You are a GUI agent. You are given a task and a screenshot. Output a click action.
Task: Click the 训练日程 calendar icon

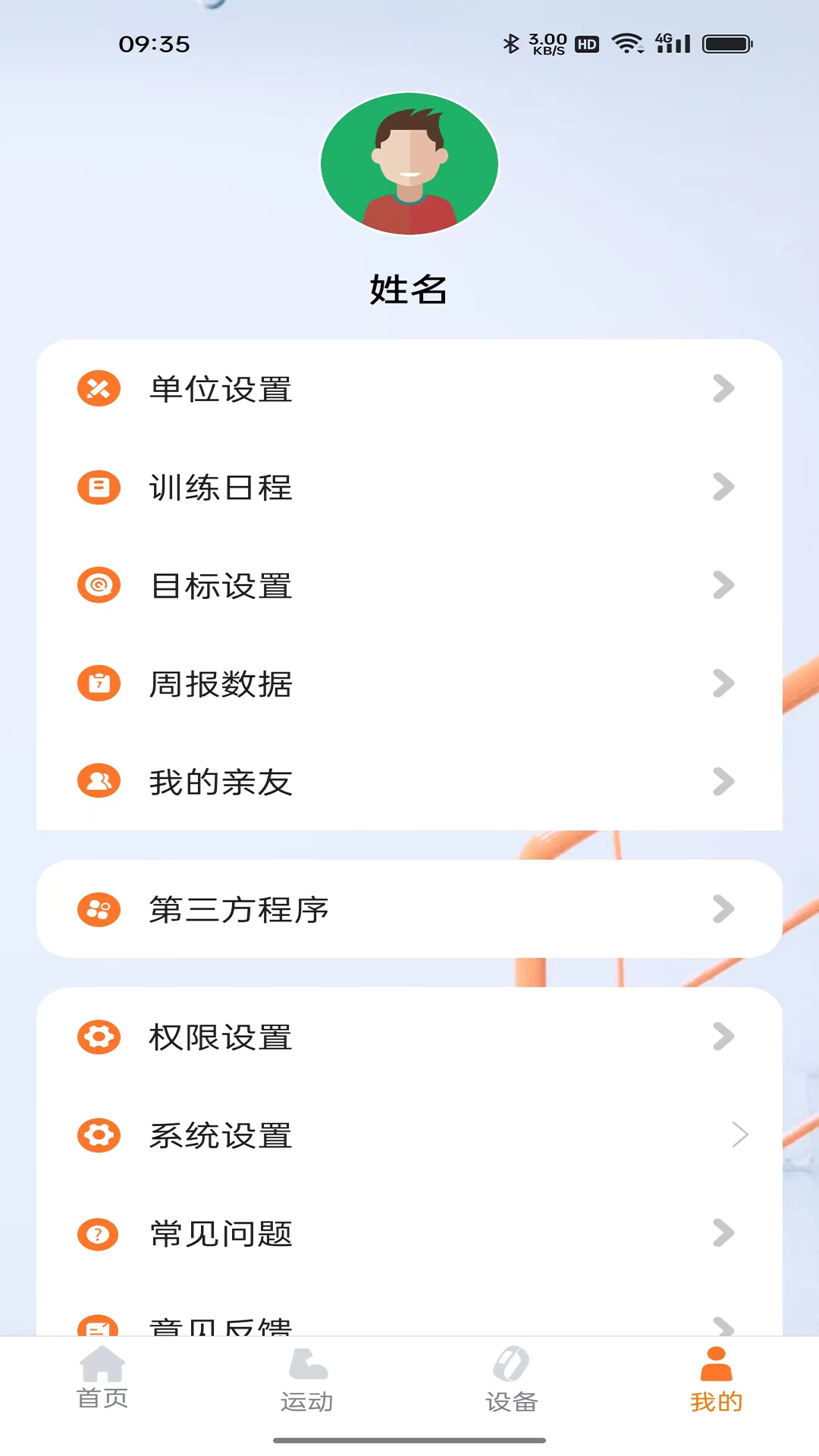tap(99, 488)
